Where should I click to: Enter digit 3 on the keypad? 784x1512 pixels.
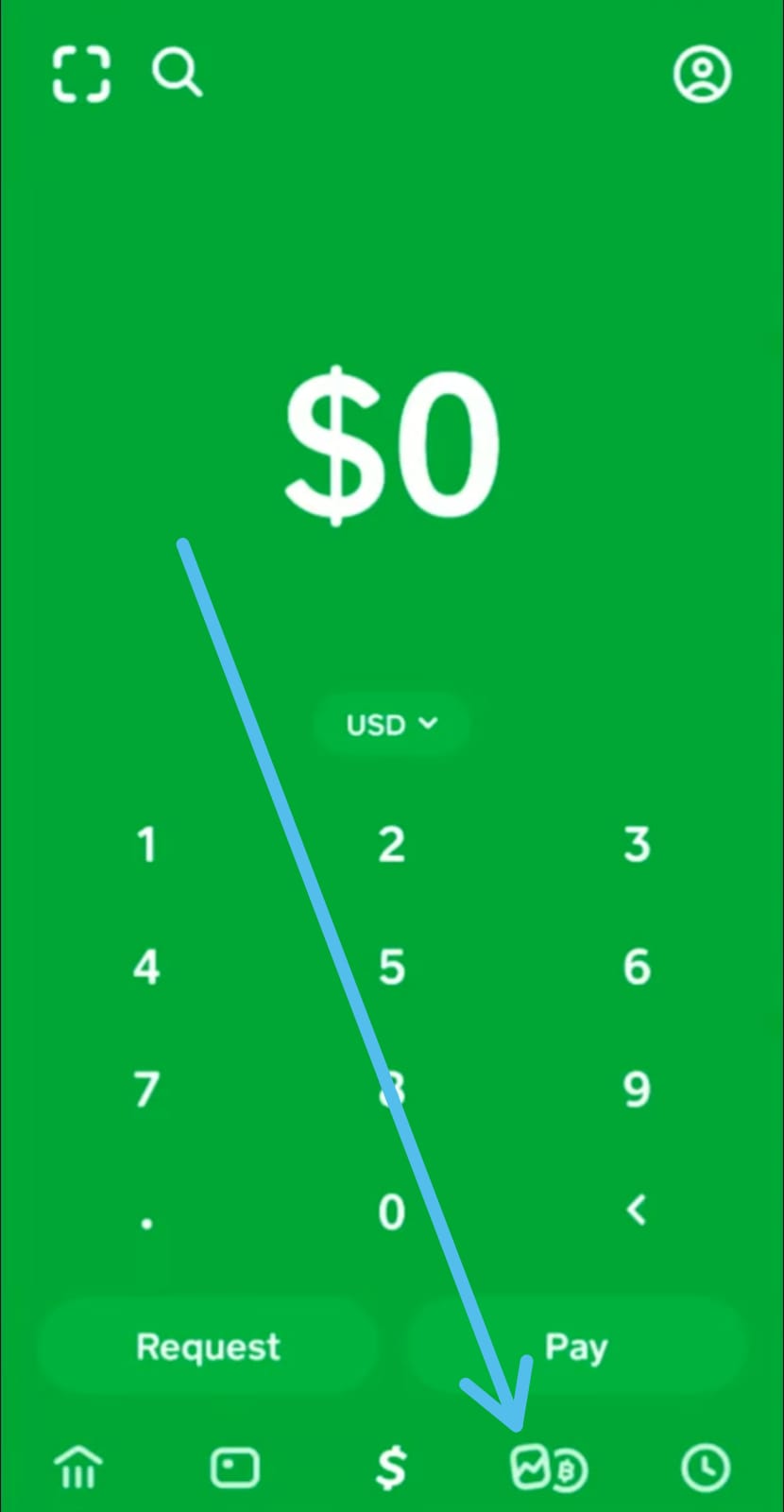(x=637, y=845)
